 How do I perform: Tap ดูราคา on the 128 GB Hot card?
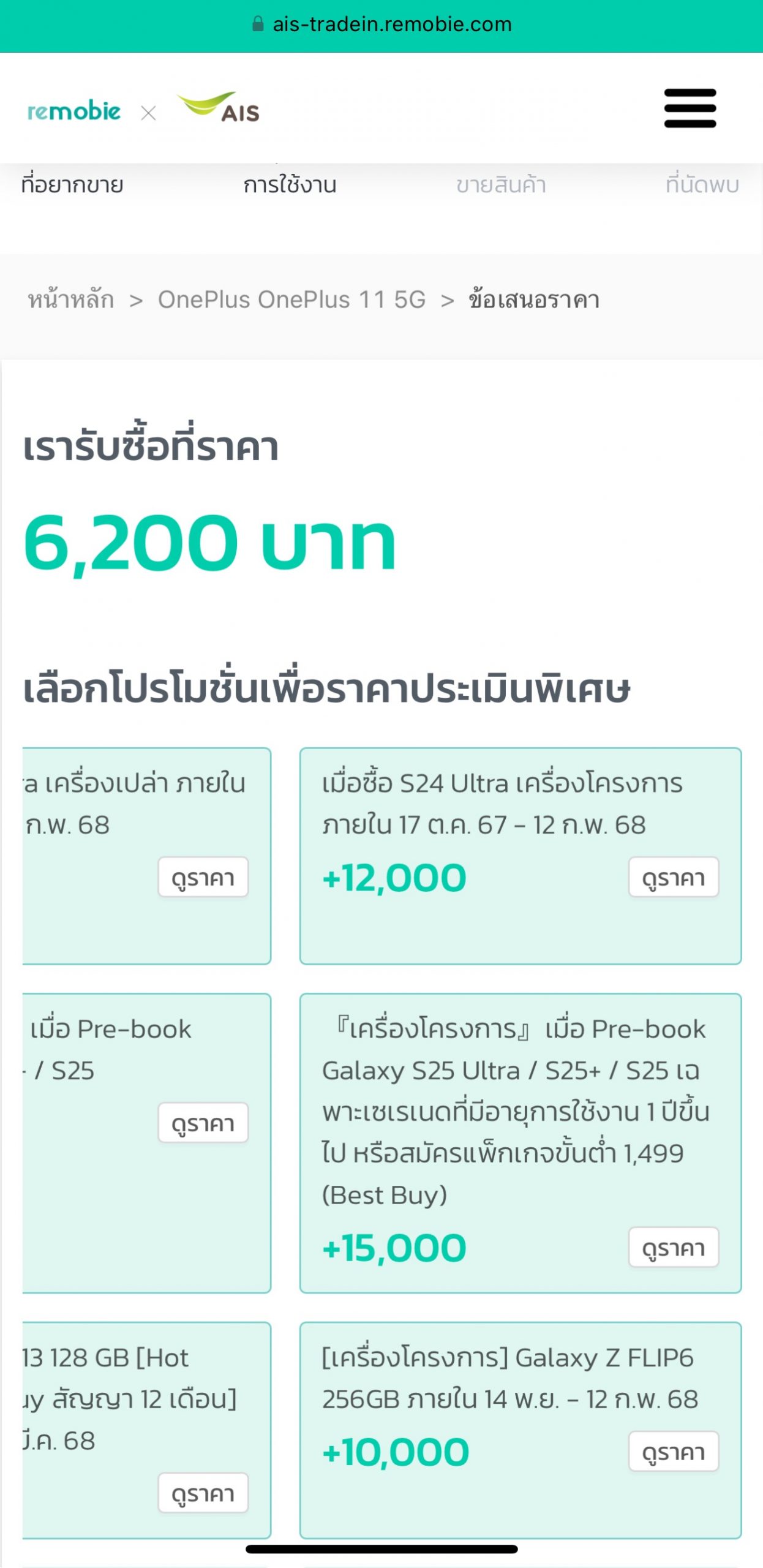(203, 1493)
